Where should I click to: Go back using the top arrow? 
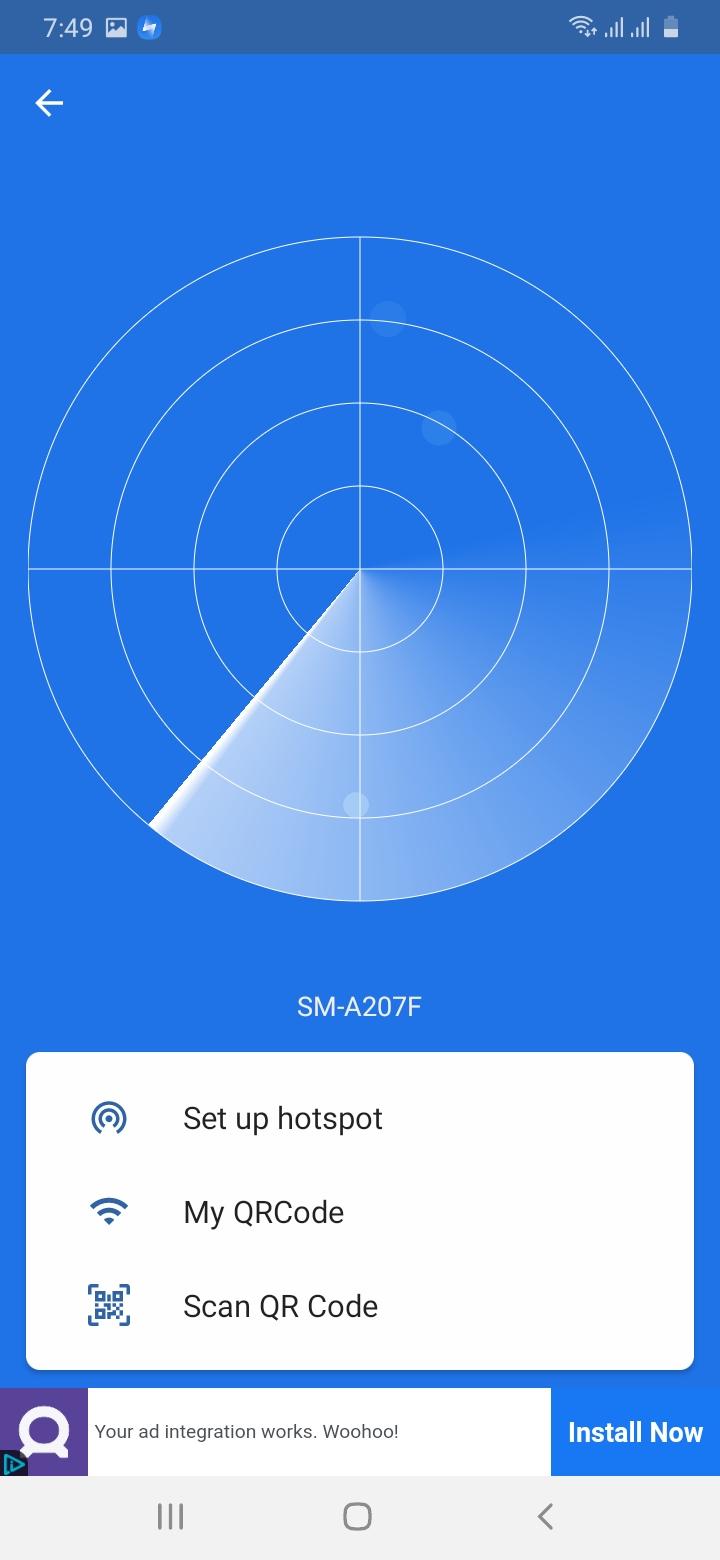pyautogui.click(x=49, y=103)
